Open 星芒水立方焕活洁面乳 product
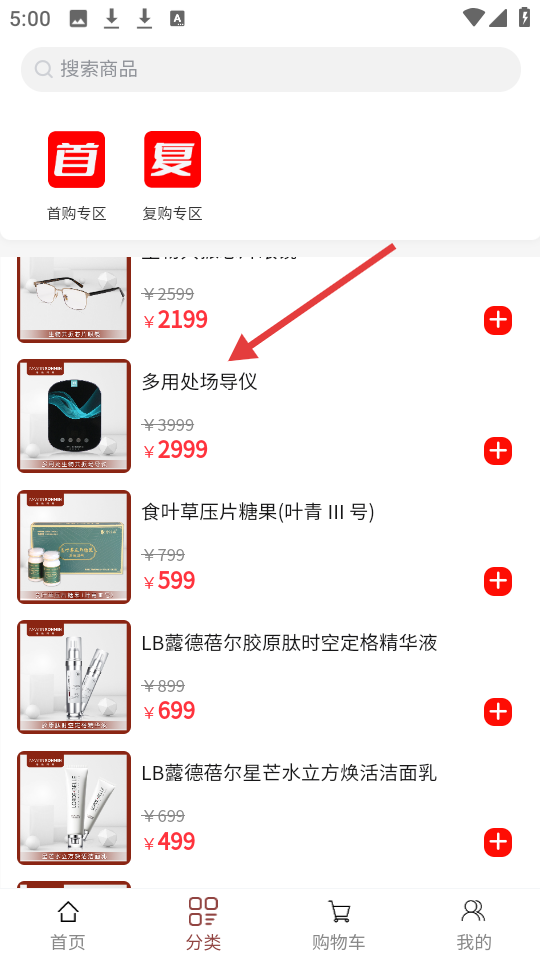The width and height of the screenshot is (540, 960). coord(289,773)
